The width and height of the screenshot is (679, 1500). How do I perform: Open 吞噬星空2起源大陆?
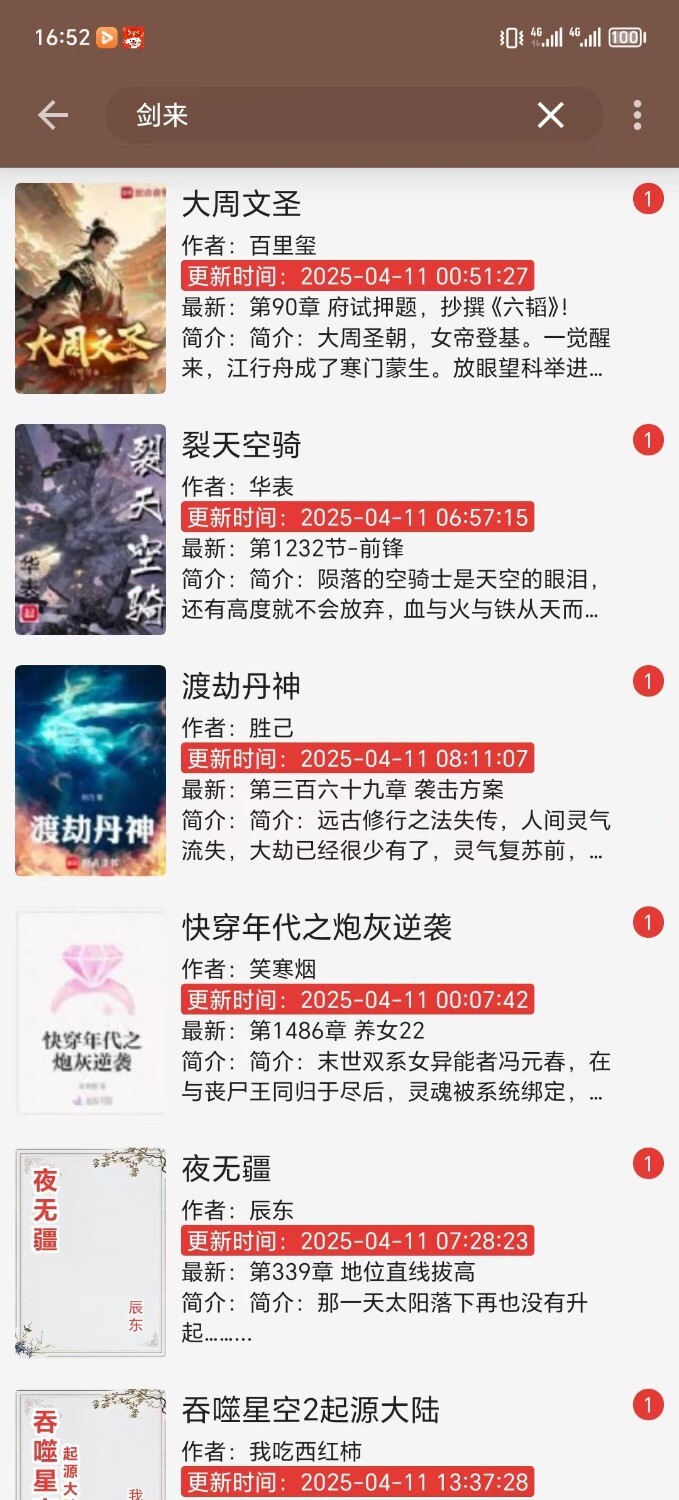point(310,1410)
